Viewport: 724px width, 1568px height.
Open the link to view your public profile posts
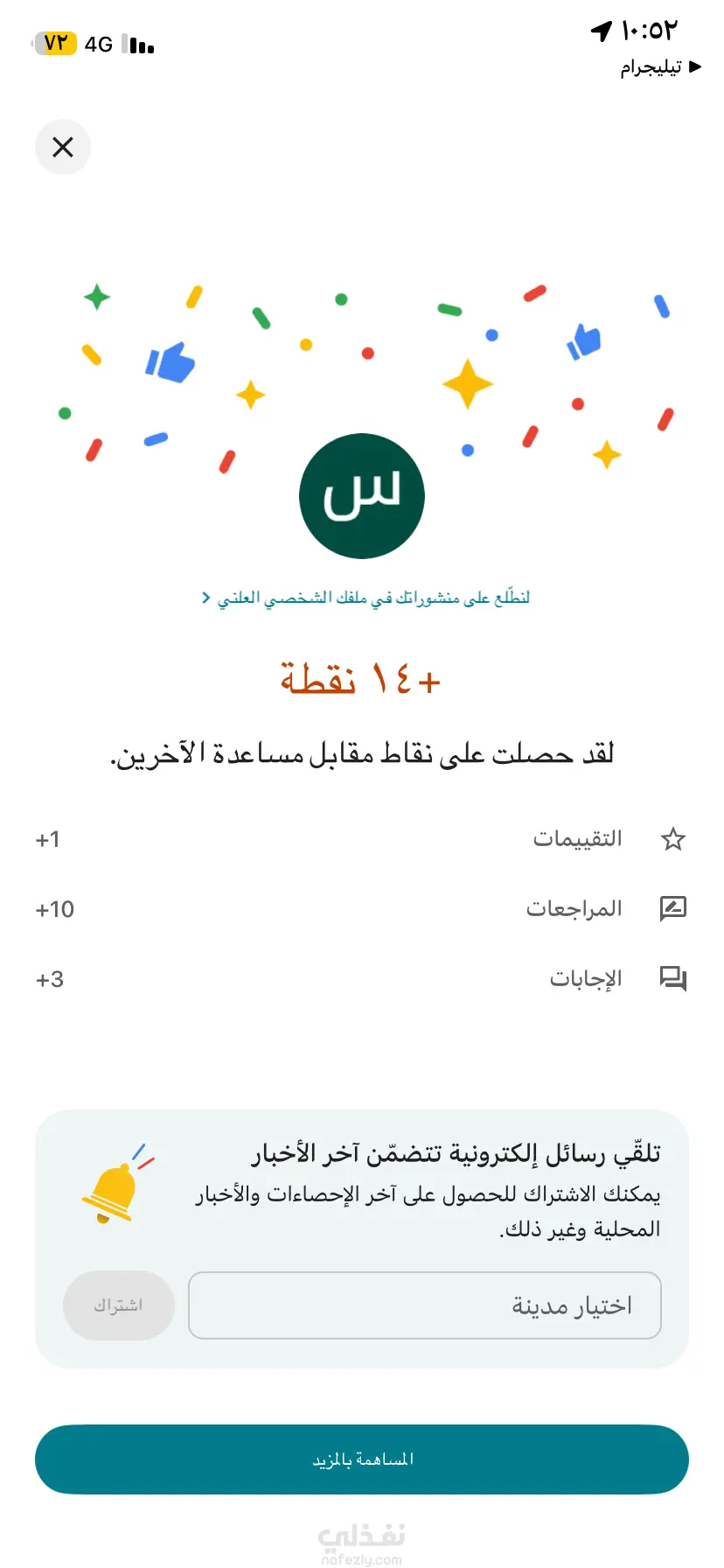click(x=365, y=598)
